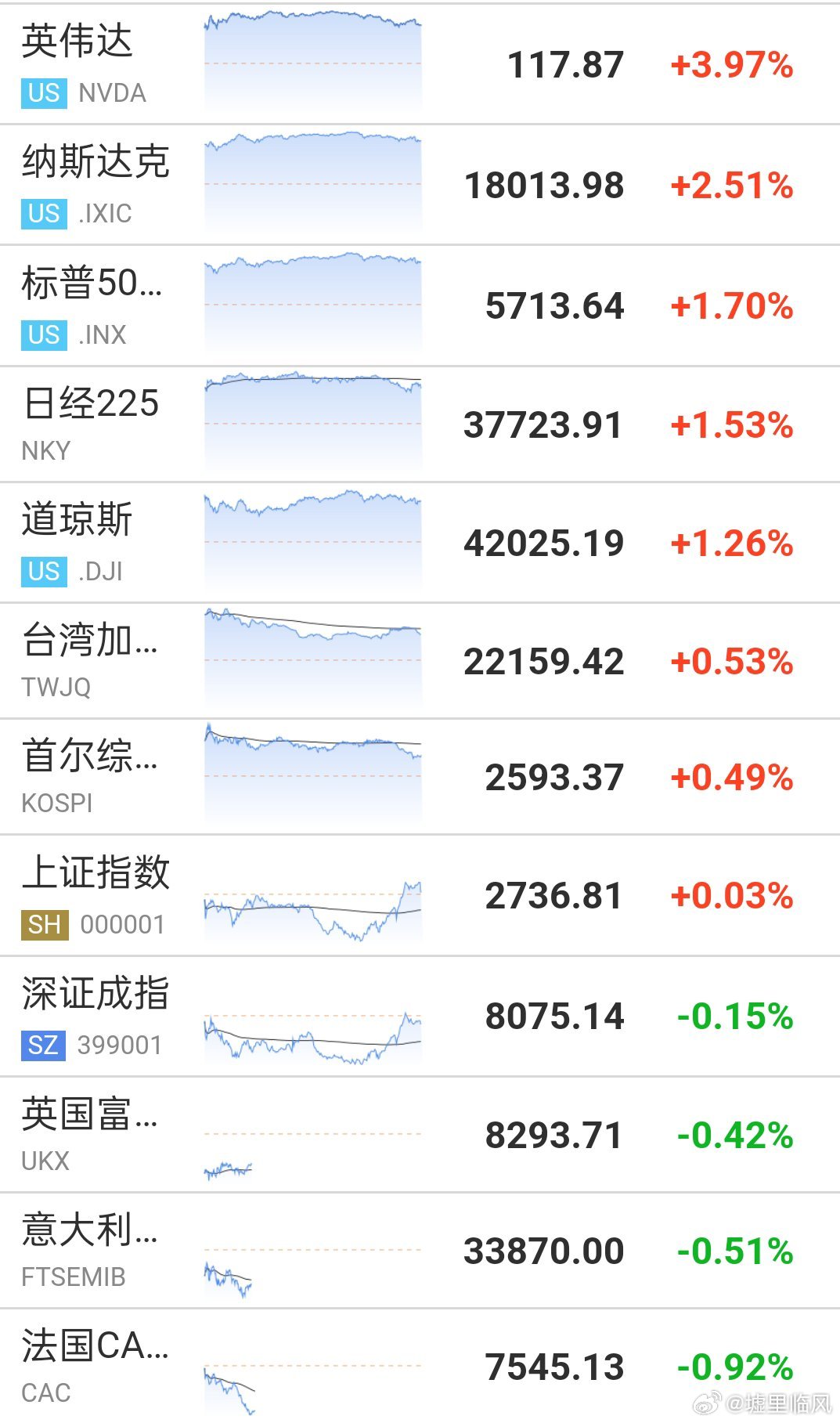Image resolution: width=840 pixels, height=1423 pixels.
Task: View the 法国CAC index details
Action: click(420, 1366)
